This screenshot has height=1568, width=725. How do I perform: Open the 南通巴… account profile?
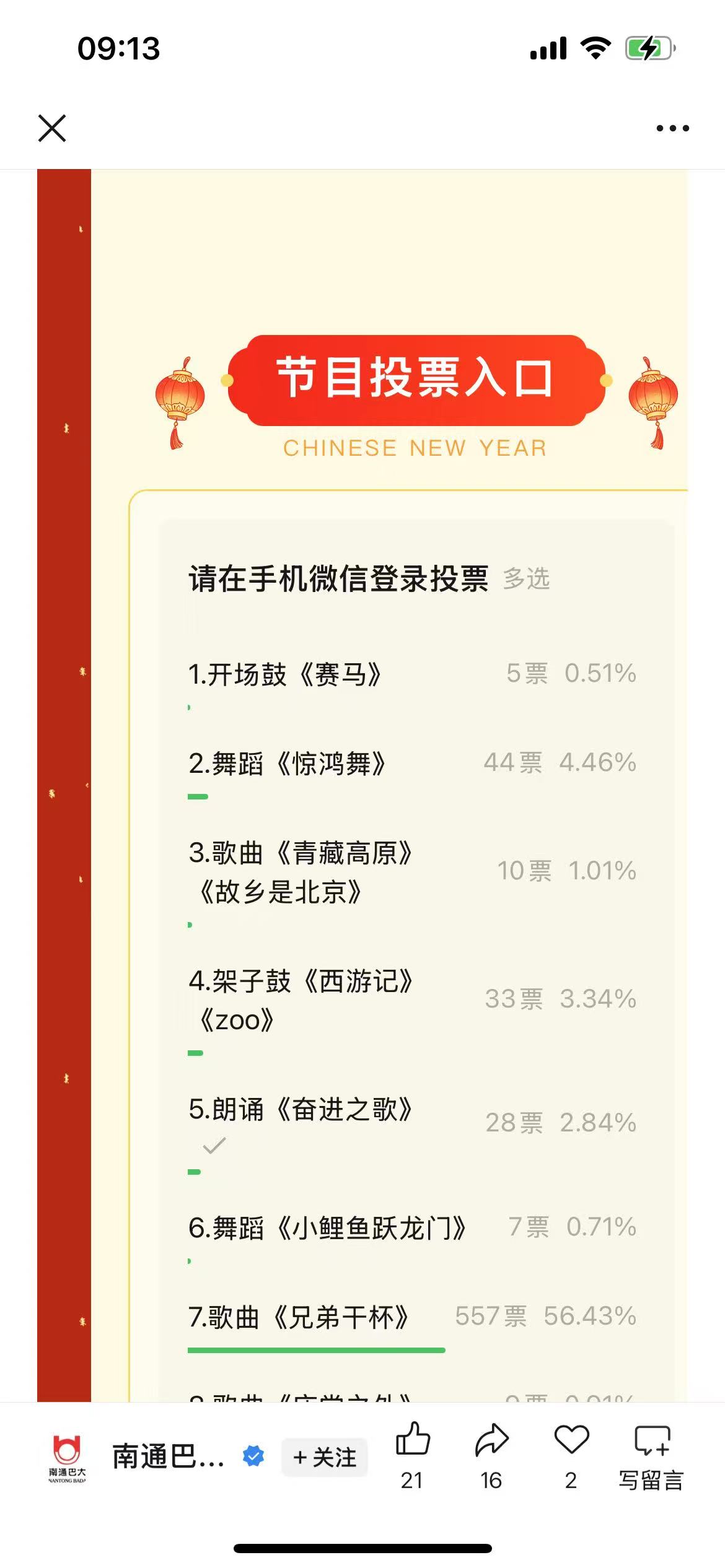click(167, 1456)
